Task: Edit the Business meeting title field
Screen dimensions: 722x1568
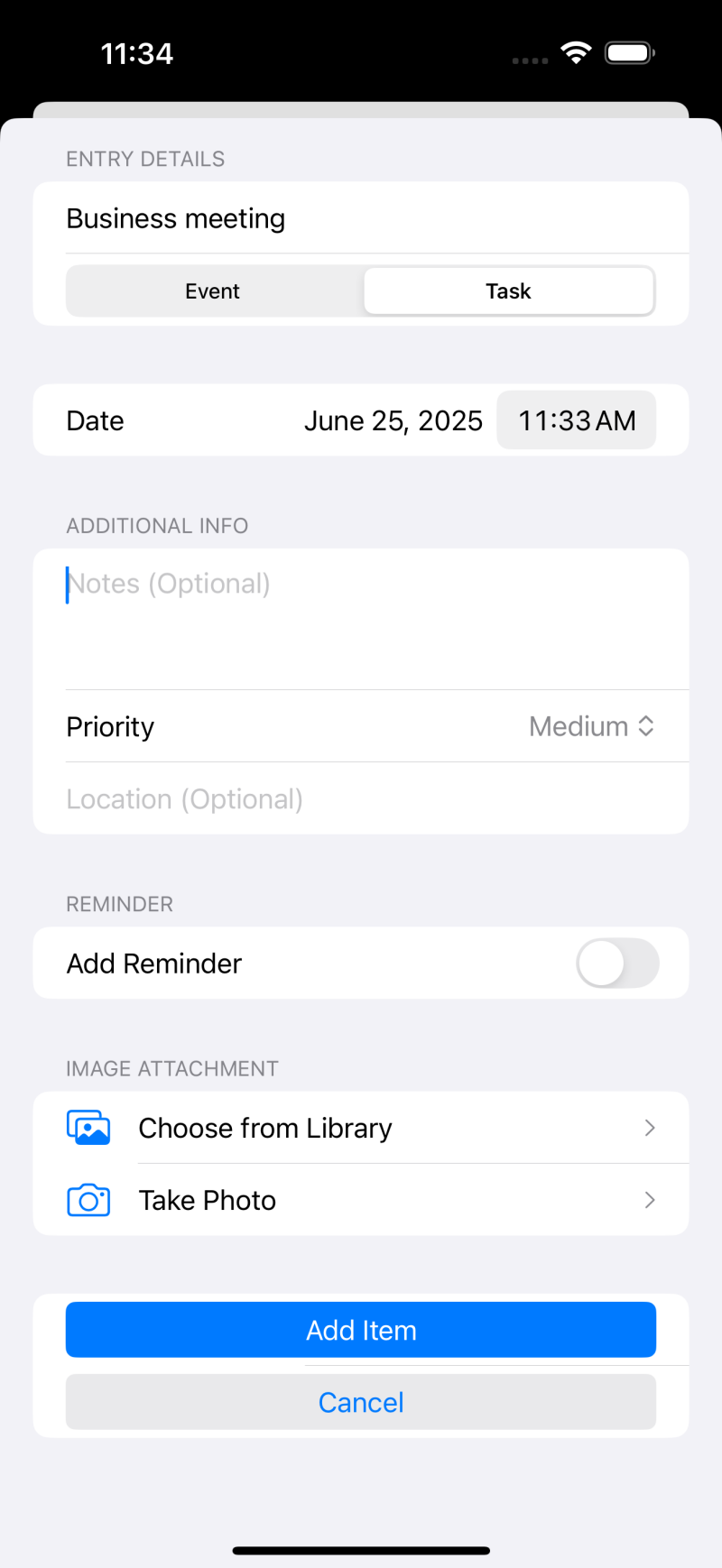Action: 361,218
